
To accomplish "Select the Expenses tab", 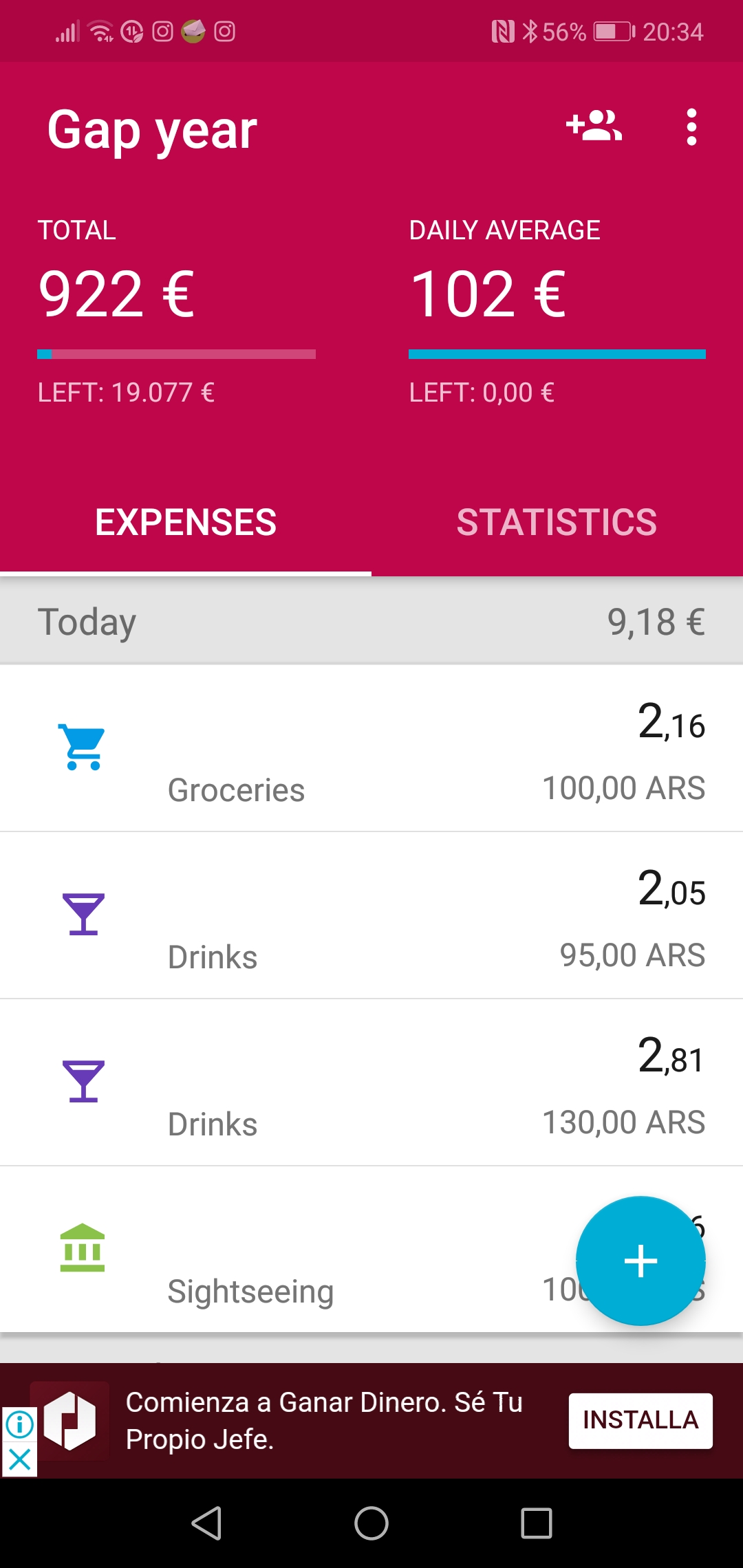I will click(x=186, y=523).
